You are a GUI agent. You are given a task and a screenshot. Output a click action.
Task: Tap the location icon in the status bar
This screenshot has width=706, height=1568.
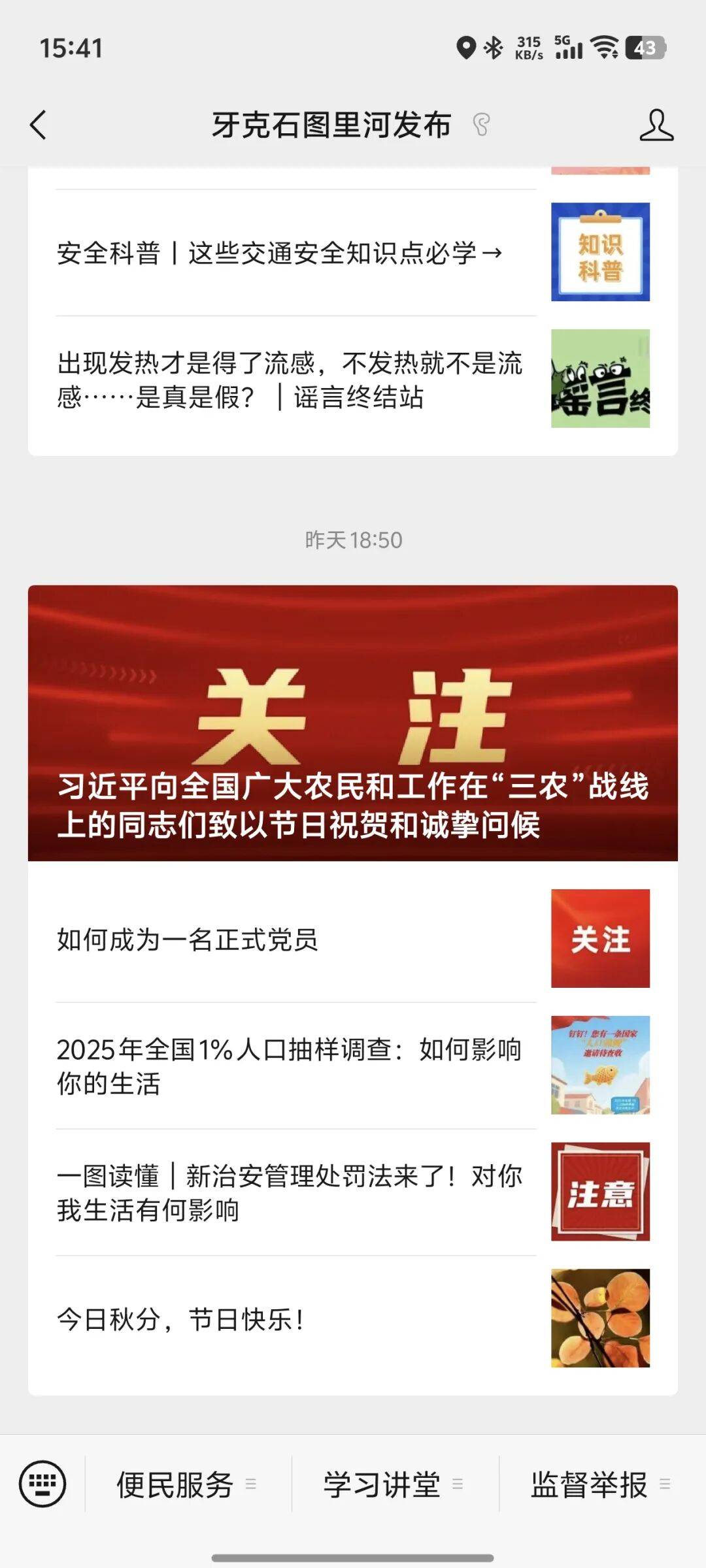coord(465,46)
